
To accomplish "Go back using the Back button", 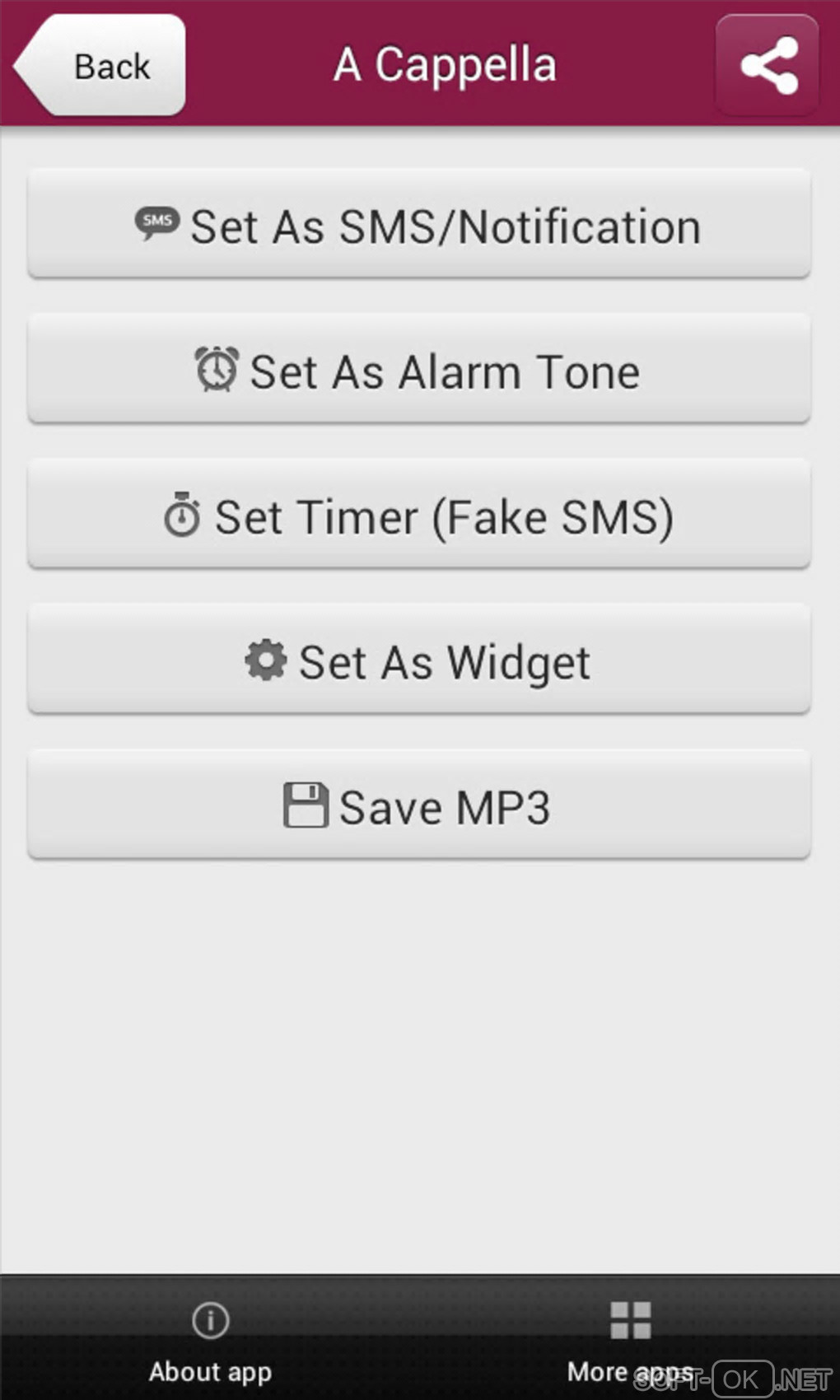I will (x=102, y=66).
